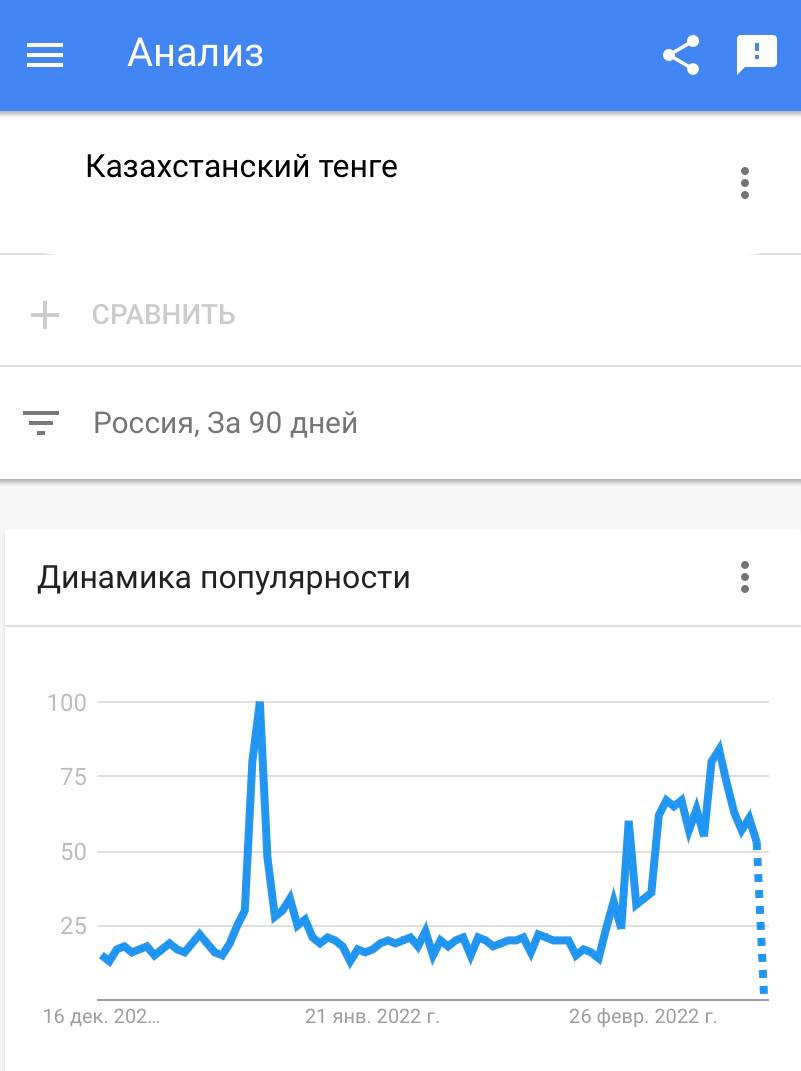Open options for Казахстанский тенге term
801x1071 pixels.
[745, 183]
